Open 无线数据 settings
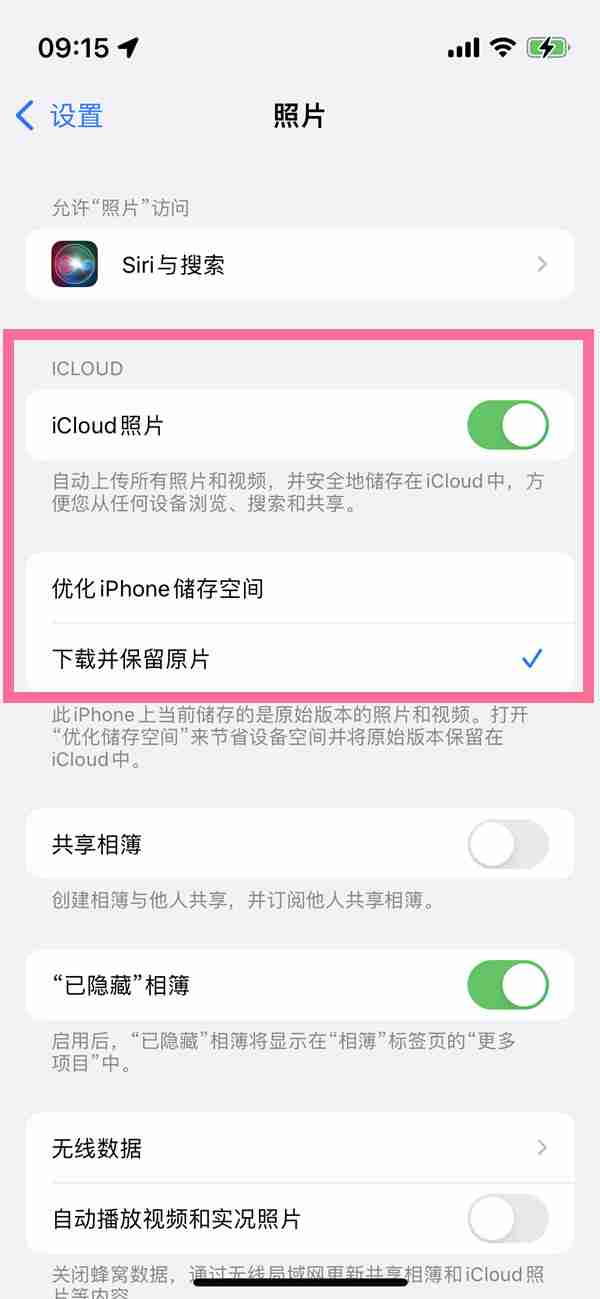This screenshot has height=1299, width=600. coord(300,1149)
